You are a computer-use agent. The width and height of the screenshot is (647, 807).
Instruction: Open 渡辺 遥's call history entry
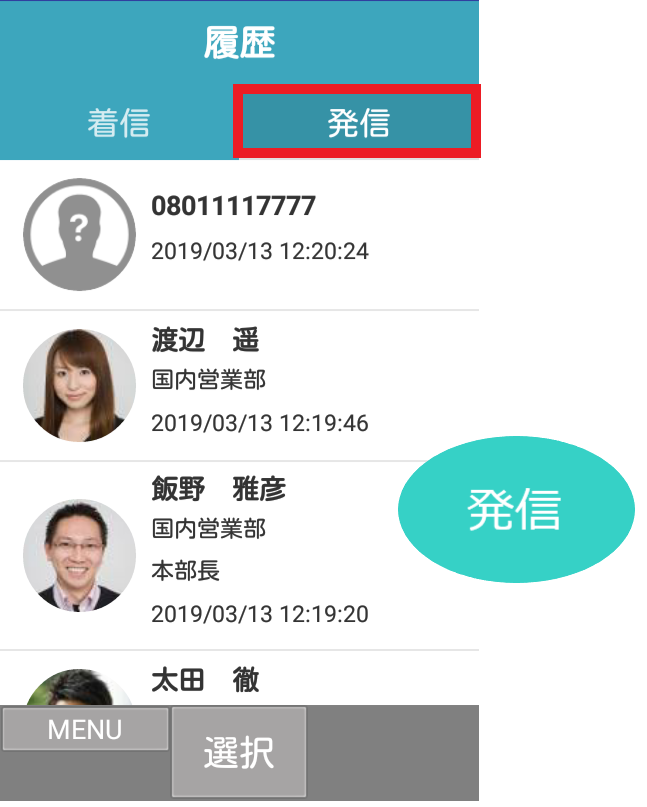(x=240, y=385)
